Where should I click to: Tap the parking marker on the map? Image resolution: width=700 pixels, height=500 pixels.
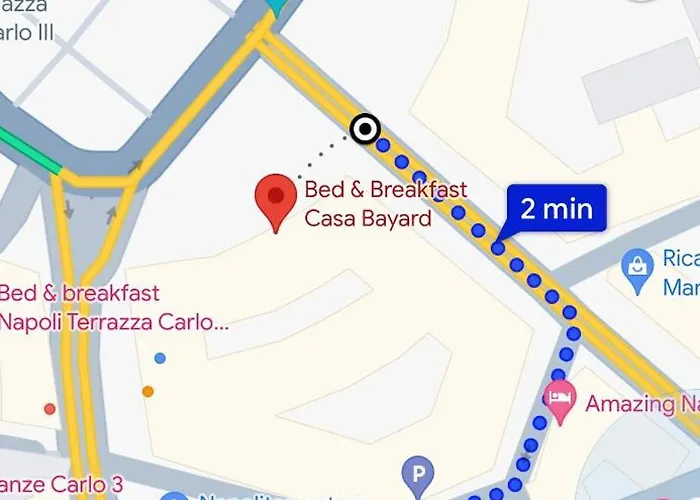point(417,472)
